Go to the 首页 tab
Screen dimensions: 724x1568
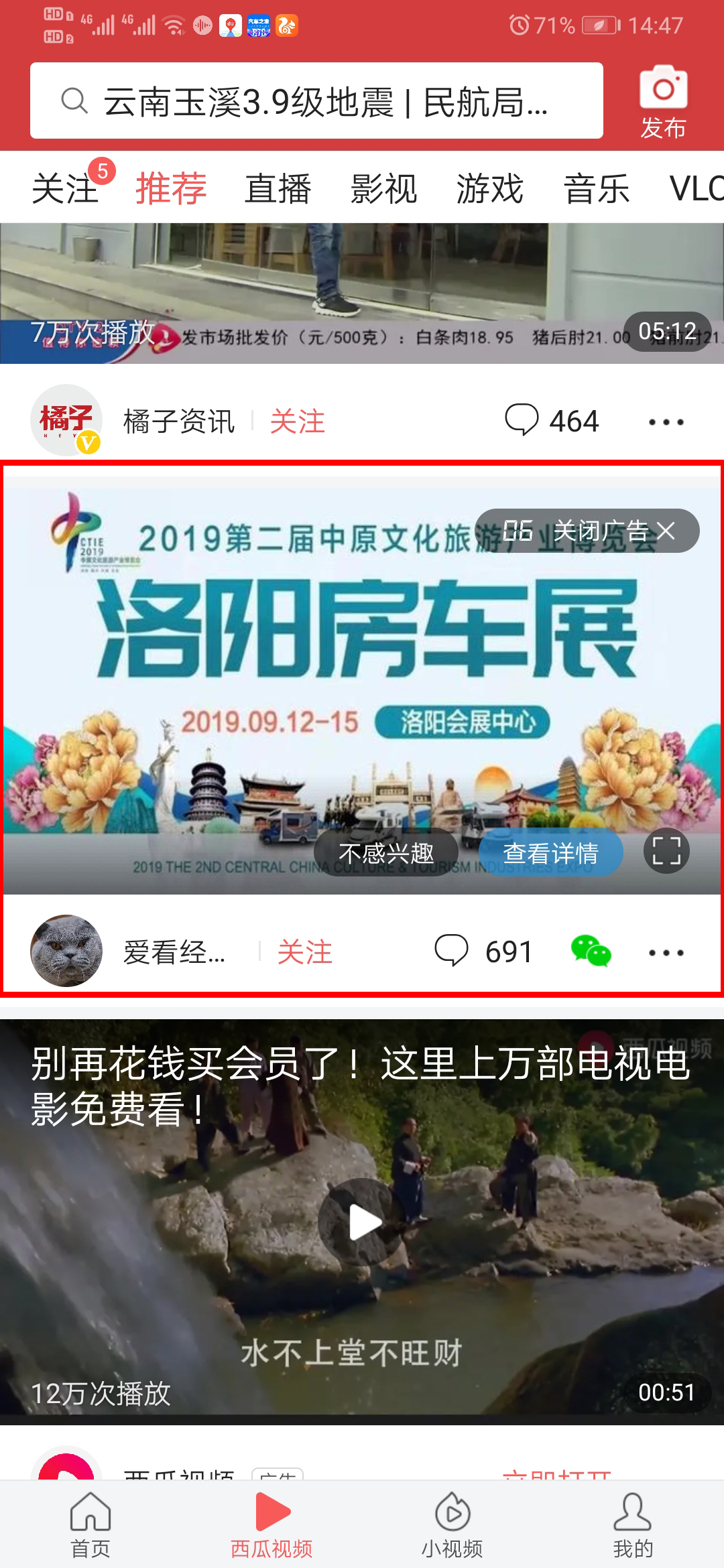pos(90,1524)
